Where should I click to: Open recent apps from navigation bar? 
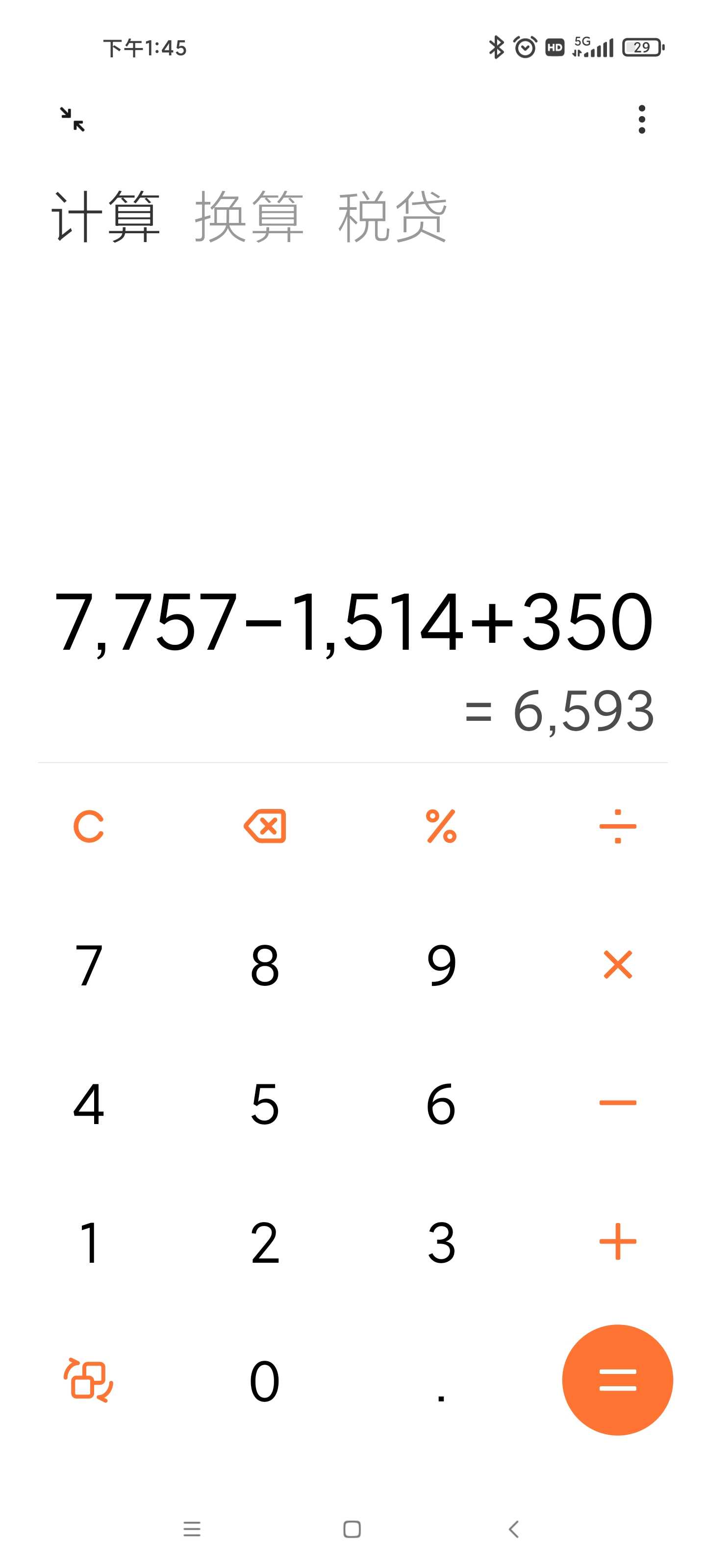(192, 1529)
